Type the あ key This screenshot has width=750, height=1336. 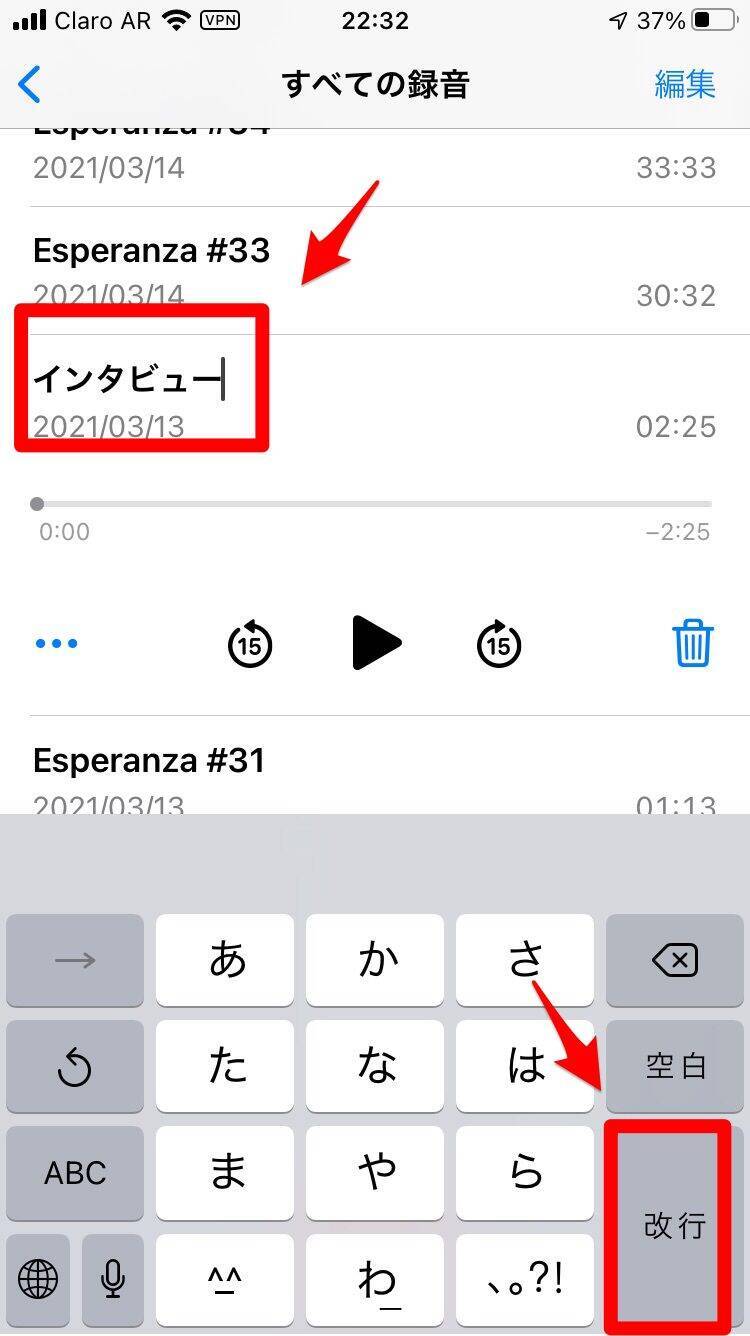click(226, 961)
